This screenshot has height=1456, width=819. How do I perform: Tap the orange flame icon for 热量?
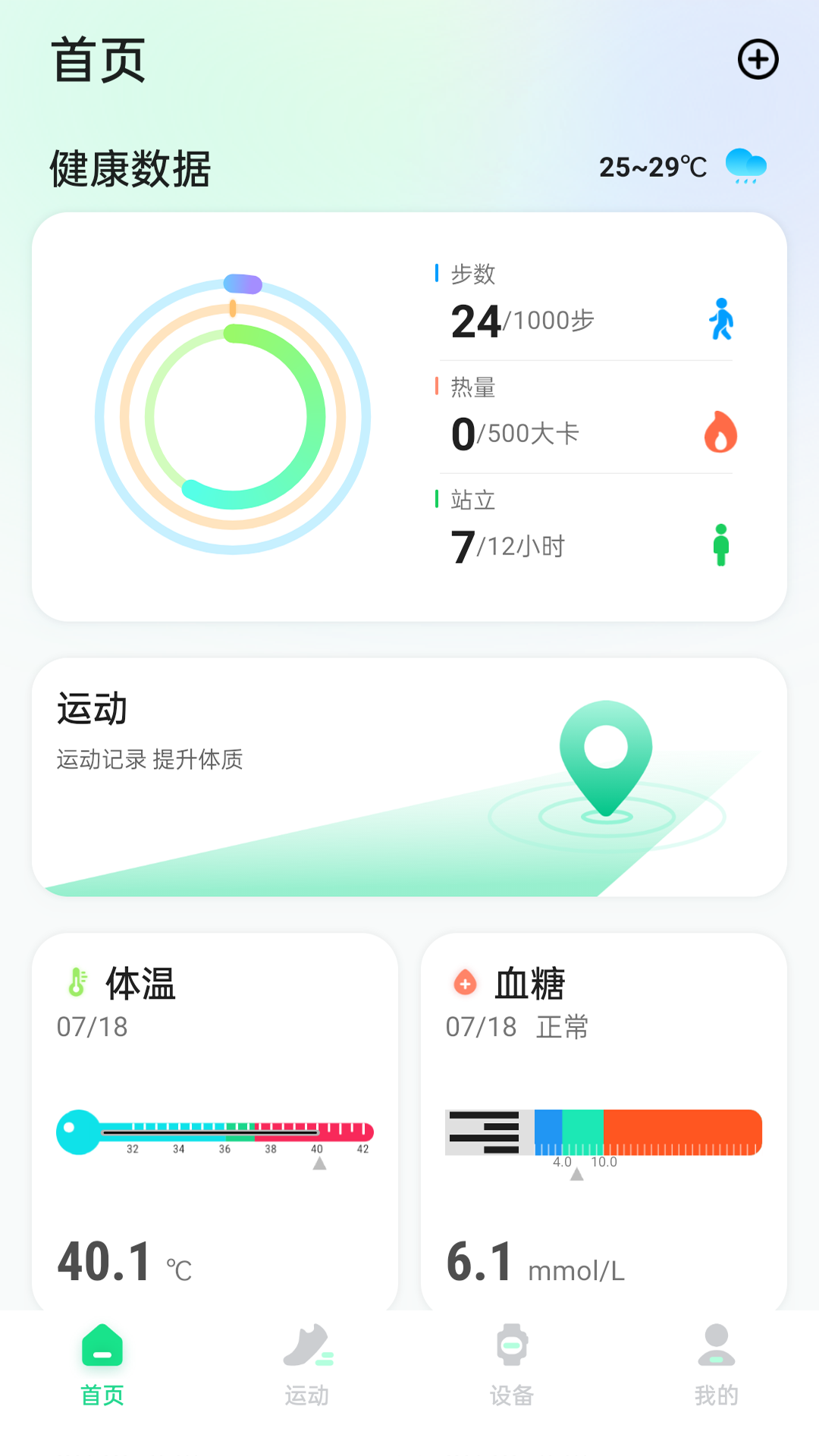(x=720, y=432)
